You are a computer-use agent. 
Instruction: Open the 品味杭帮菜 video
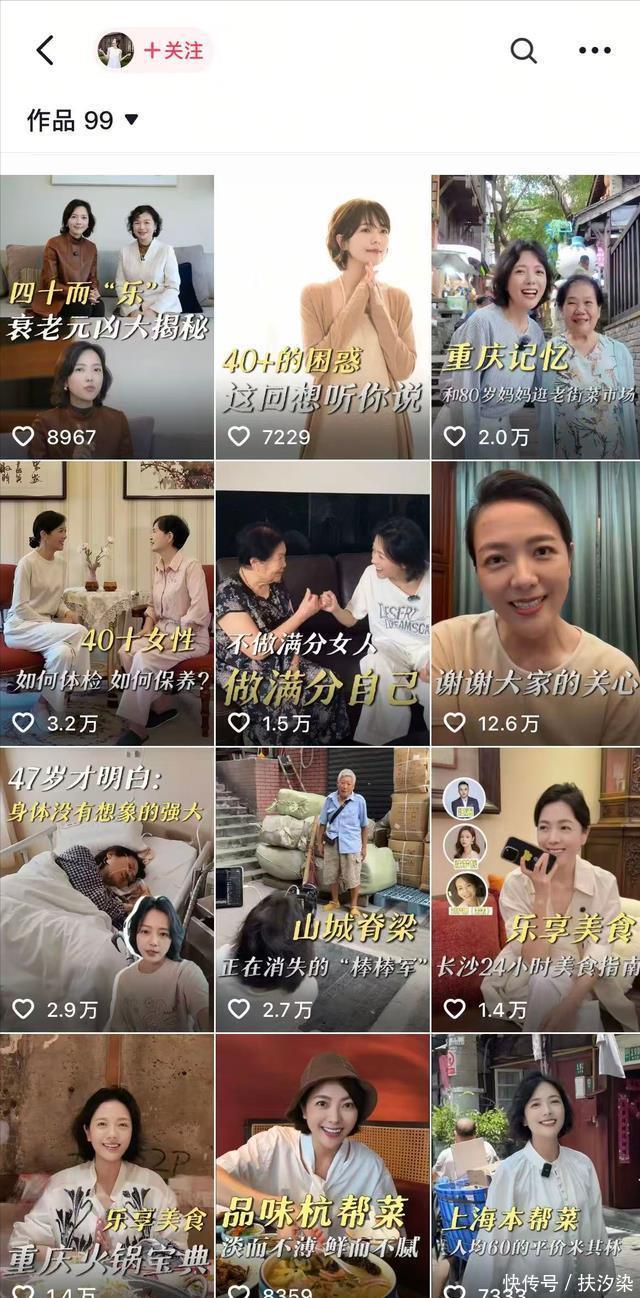322,1165
